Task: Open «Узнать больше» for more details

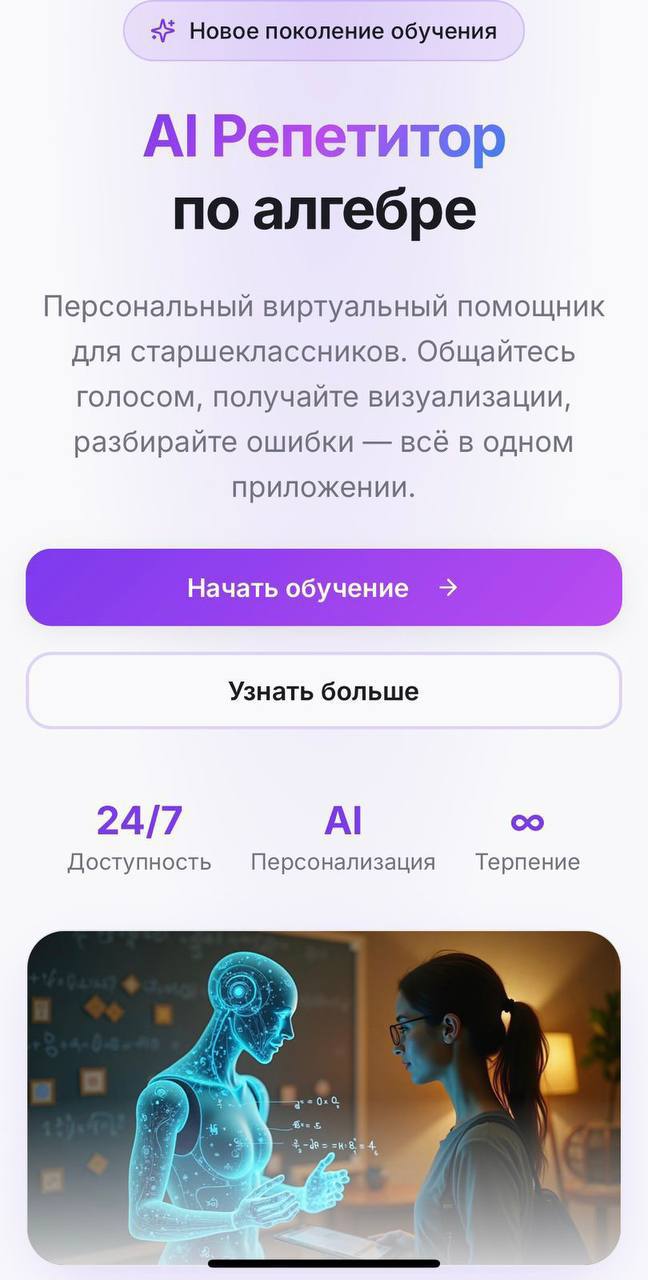Action: (323, 691)
